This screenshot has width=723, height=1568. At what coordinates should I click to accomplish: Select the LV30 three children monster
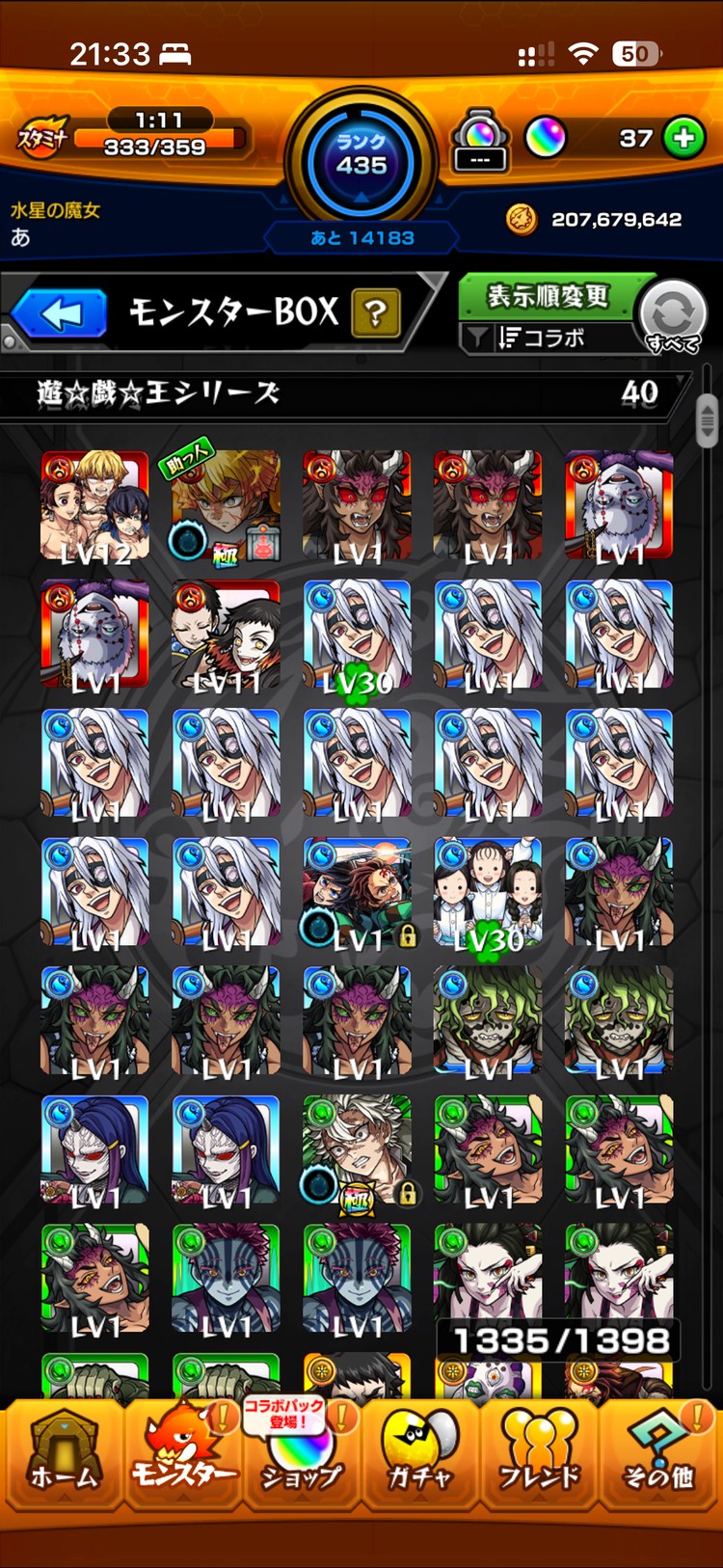coord(488,893)
